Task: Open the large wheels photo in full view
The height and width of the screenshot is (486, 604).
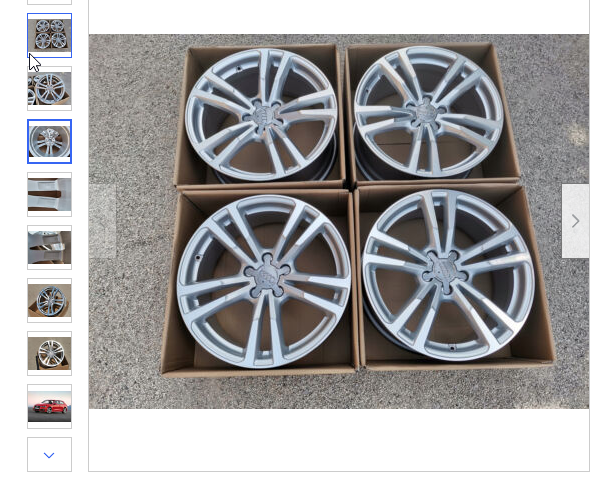Action: click(x=338, y=221)
